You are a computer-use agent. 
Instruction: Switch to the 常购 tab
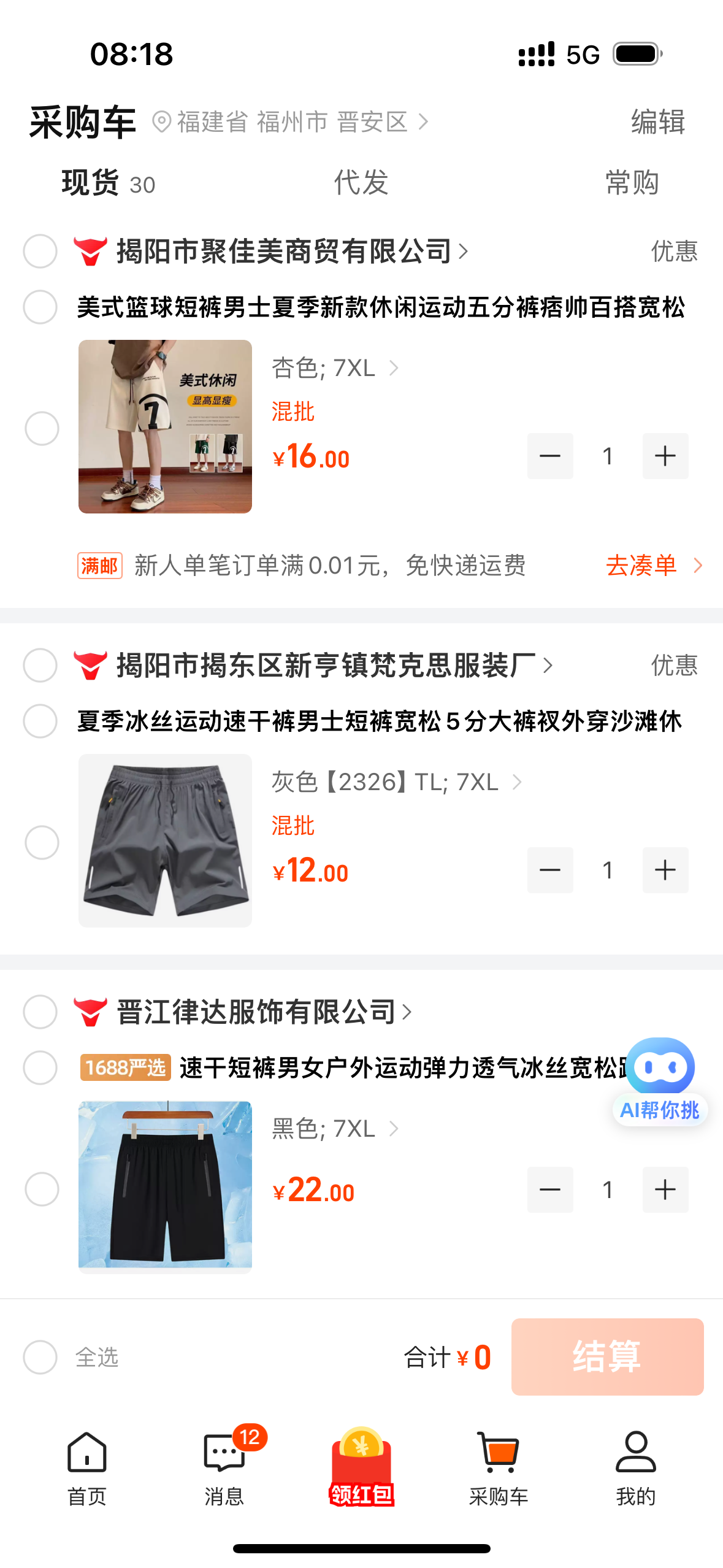coord(632,183)
